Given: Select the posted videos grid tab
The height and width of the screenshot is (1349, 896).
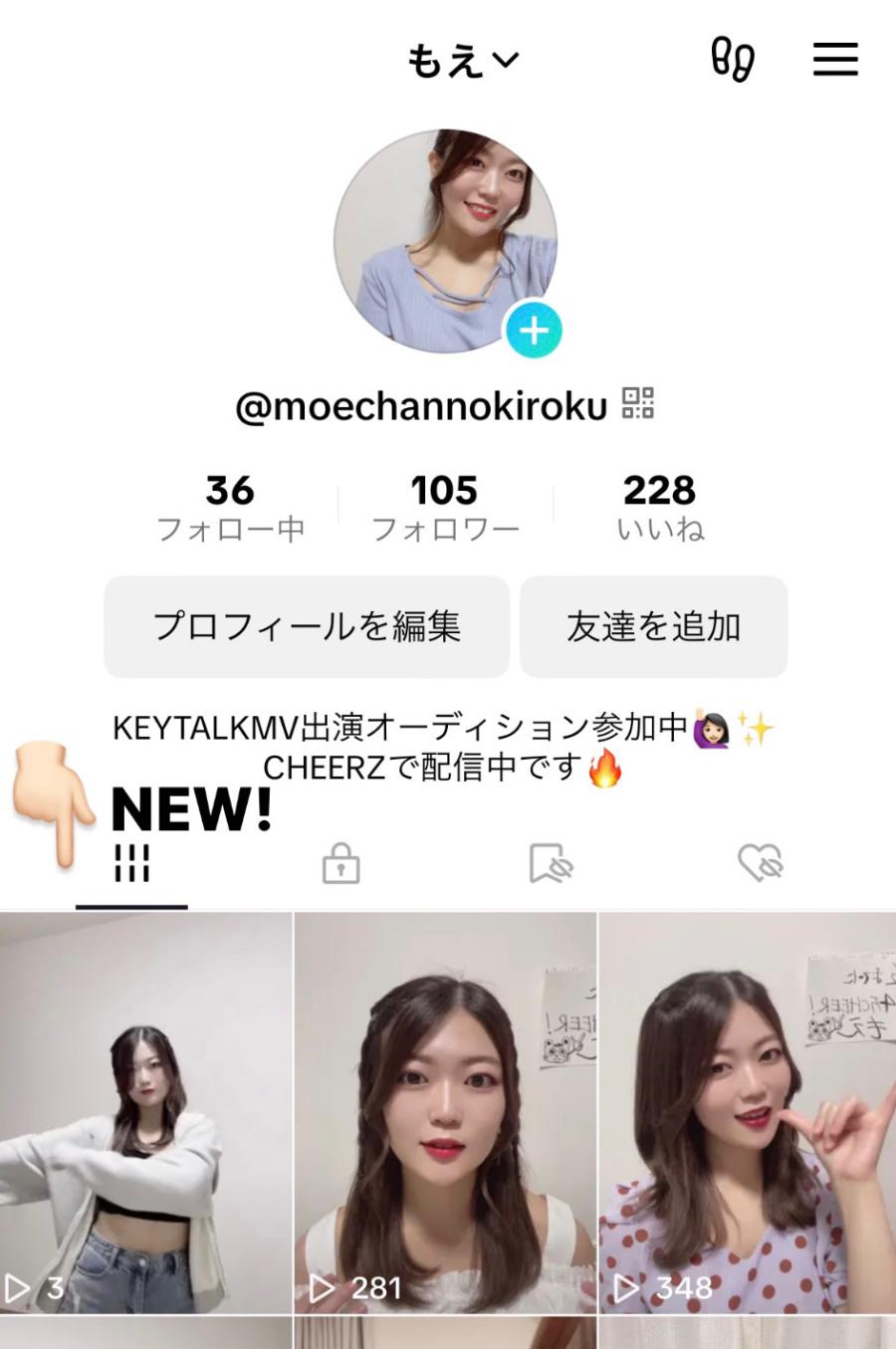Looking at the screenshot, I should coord(131,863).
